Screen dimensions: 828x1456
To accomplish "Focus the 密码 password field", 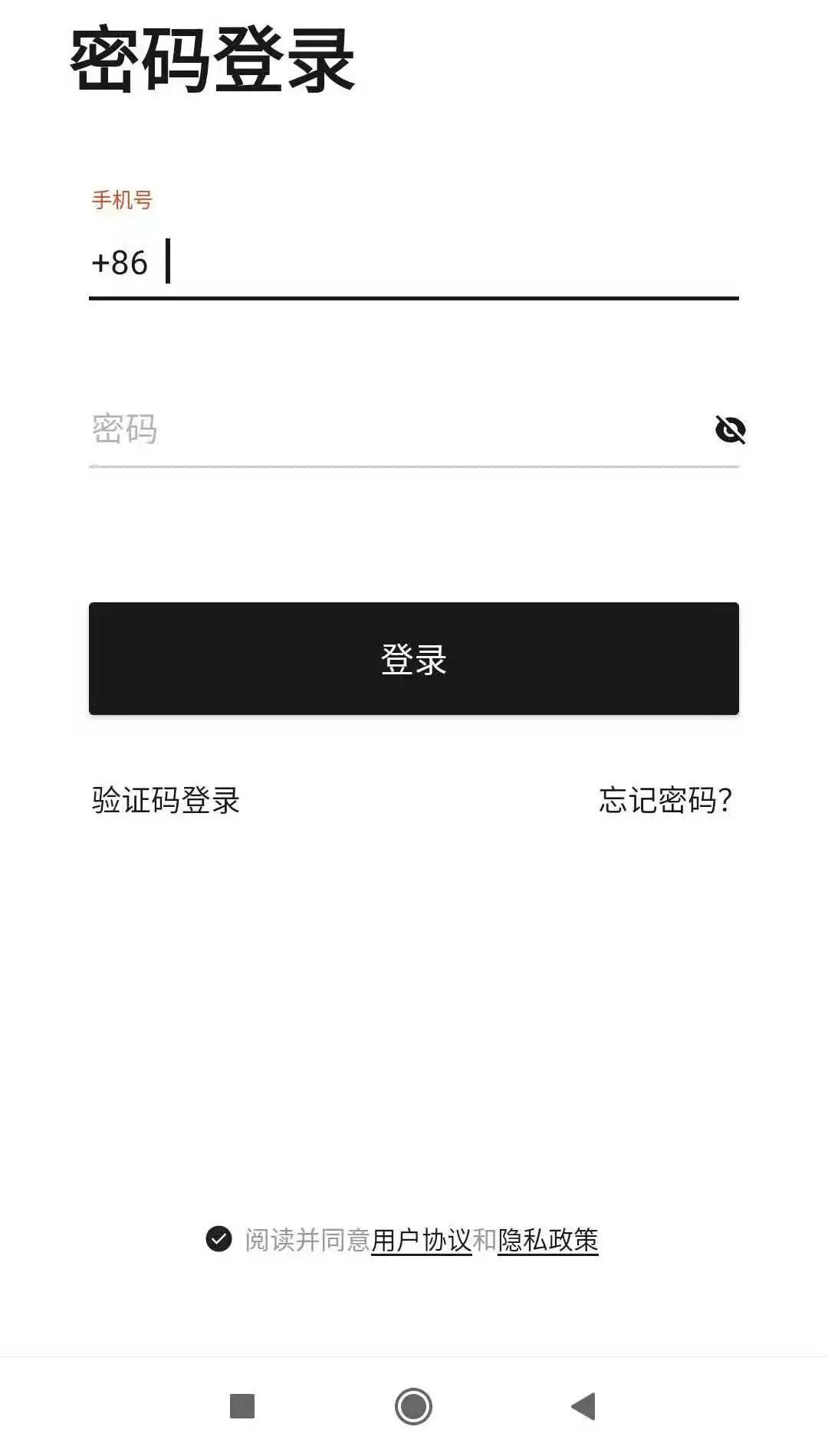I will point(399,429).
